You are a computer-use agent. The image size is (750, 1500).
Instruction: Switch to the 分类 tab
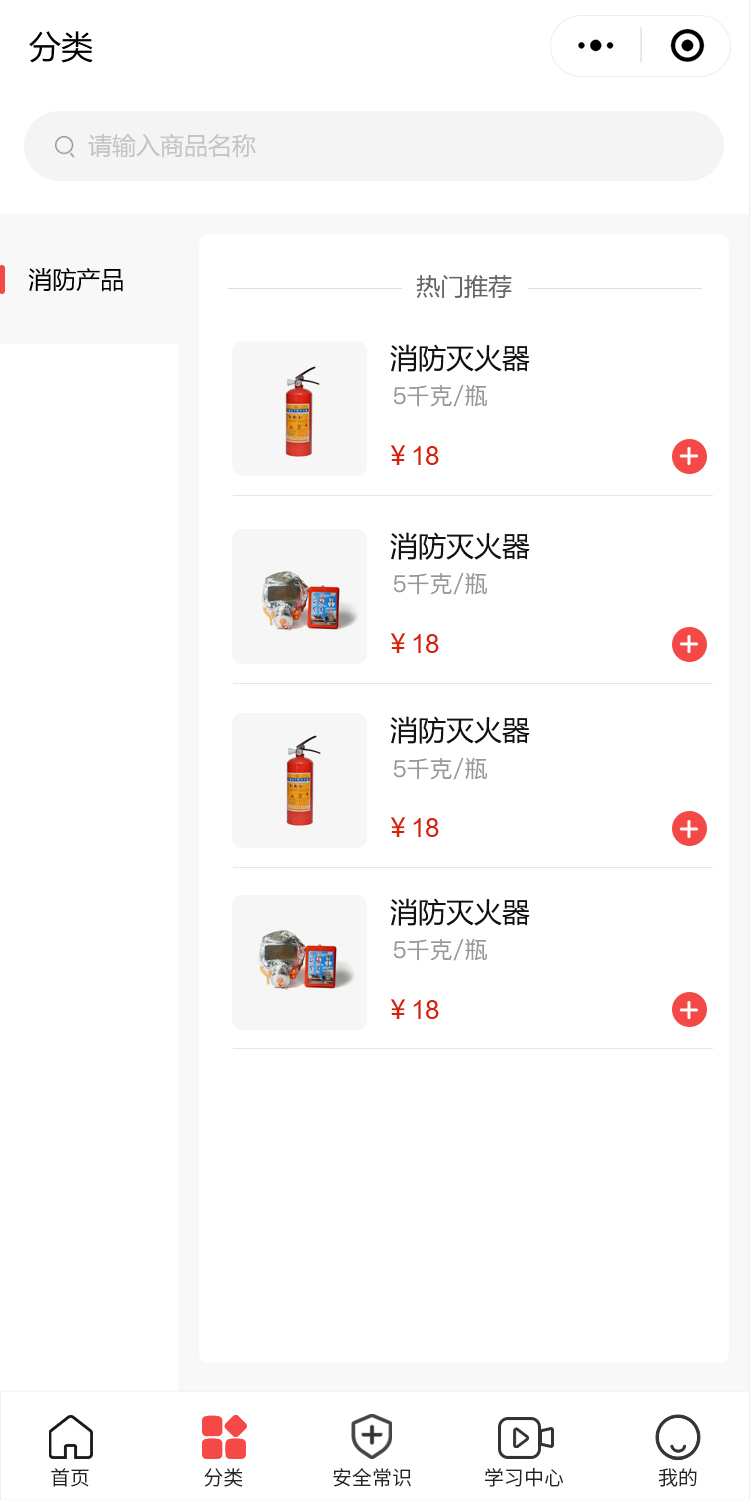click(x=224, y=1450)
